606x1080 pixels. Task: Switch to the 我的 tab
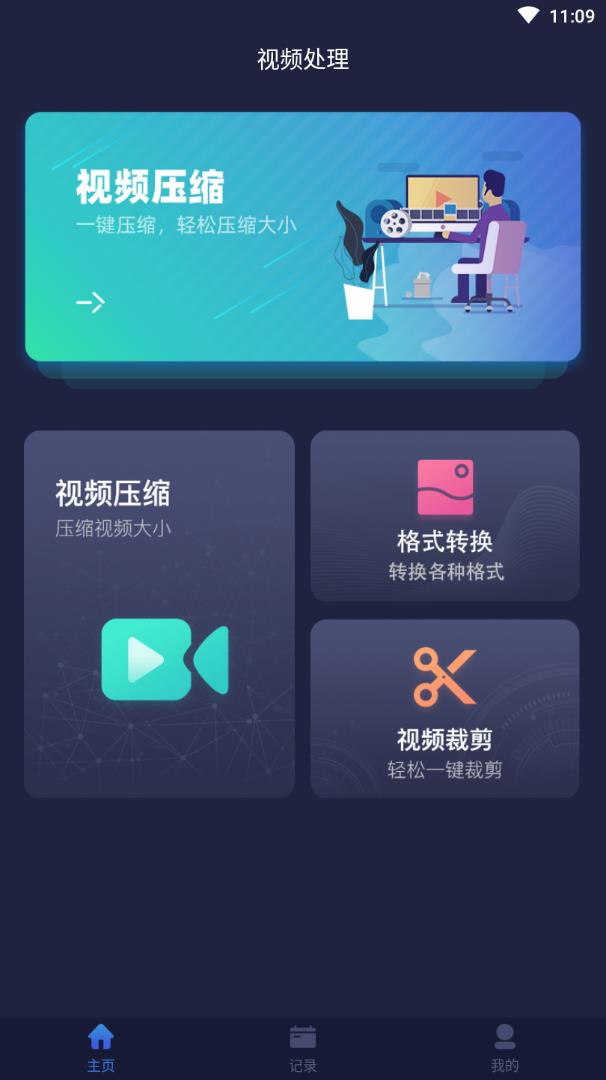click(x=505, y=1047)
